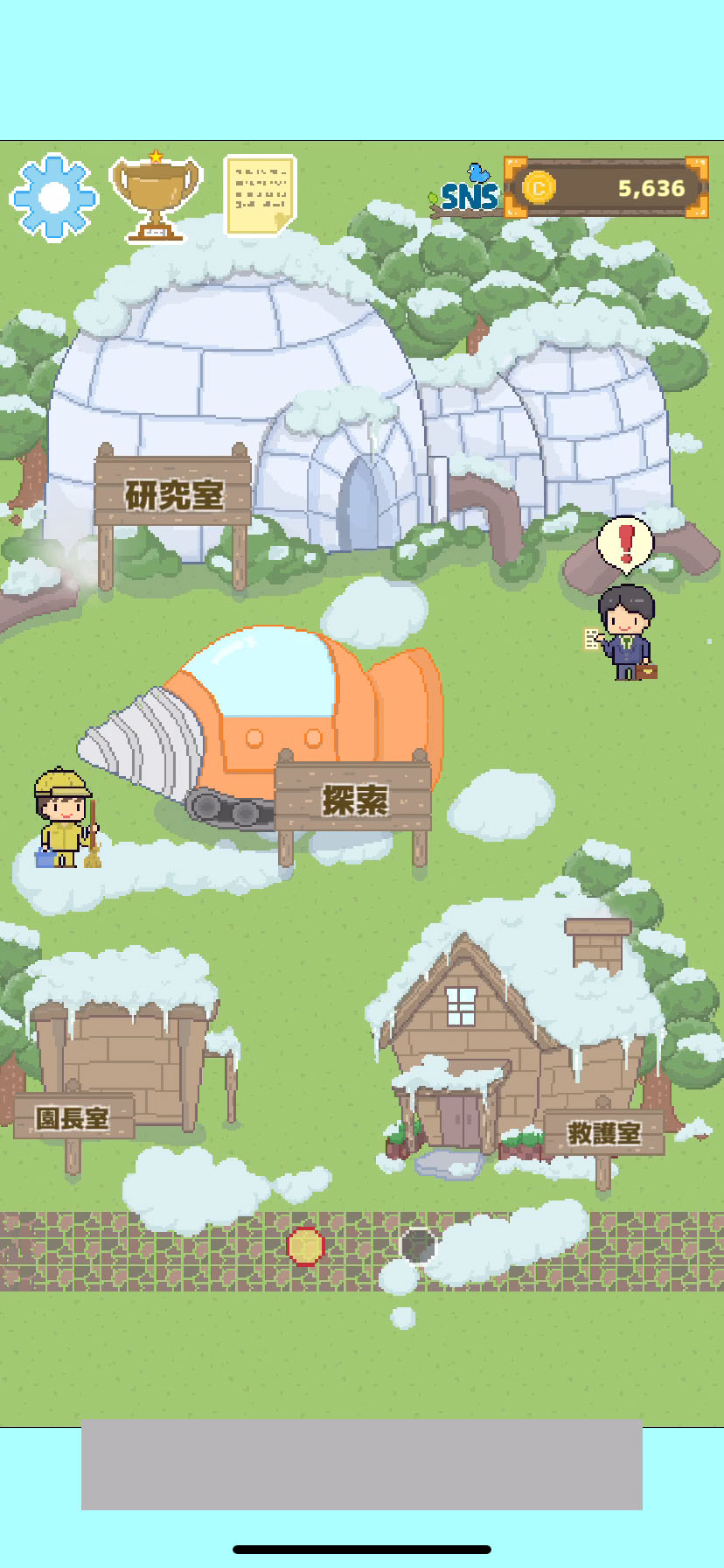Viewport: 724px width, 1568px height.
Task: Enter the 研究室 research lab
Action: pyautogui.click(x=173, y=495)
